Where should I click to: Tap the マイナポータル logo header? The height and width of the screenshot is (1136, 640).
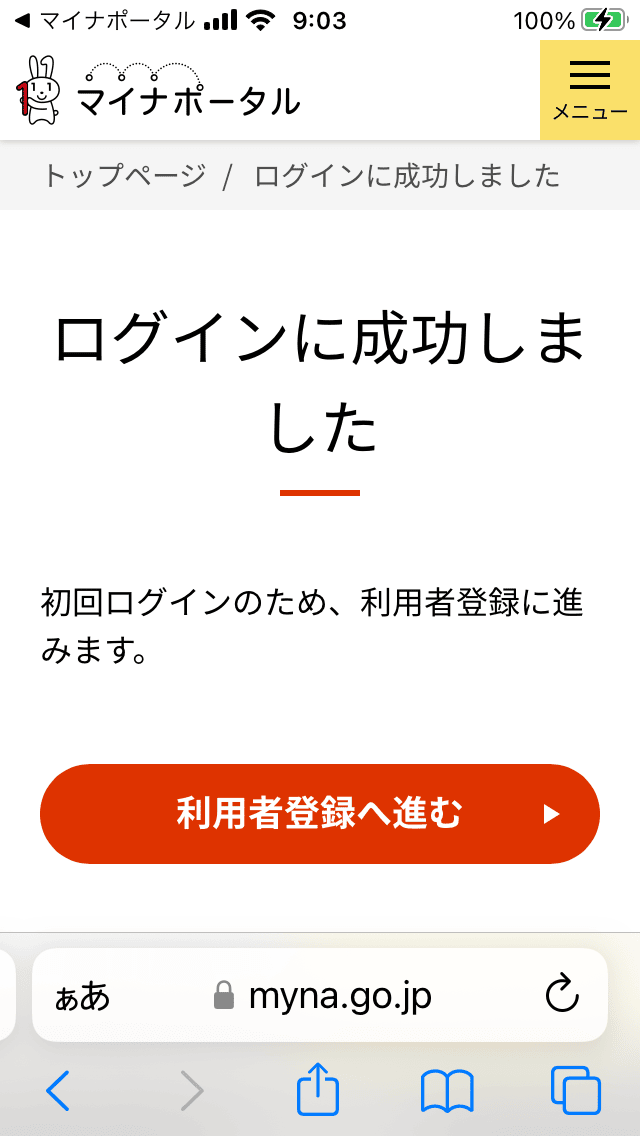pyautogui.click(x=157, y=91)
